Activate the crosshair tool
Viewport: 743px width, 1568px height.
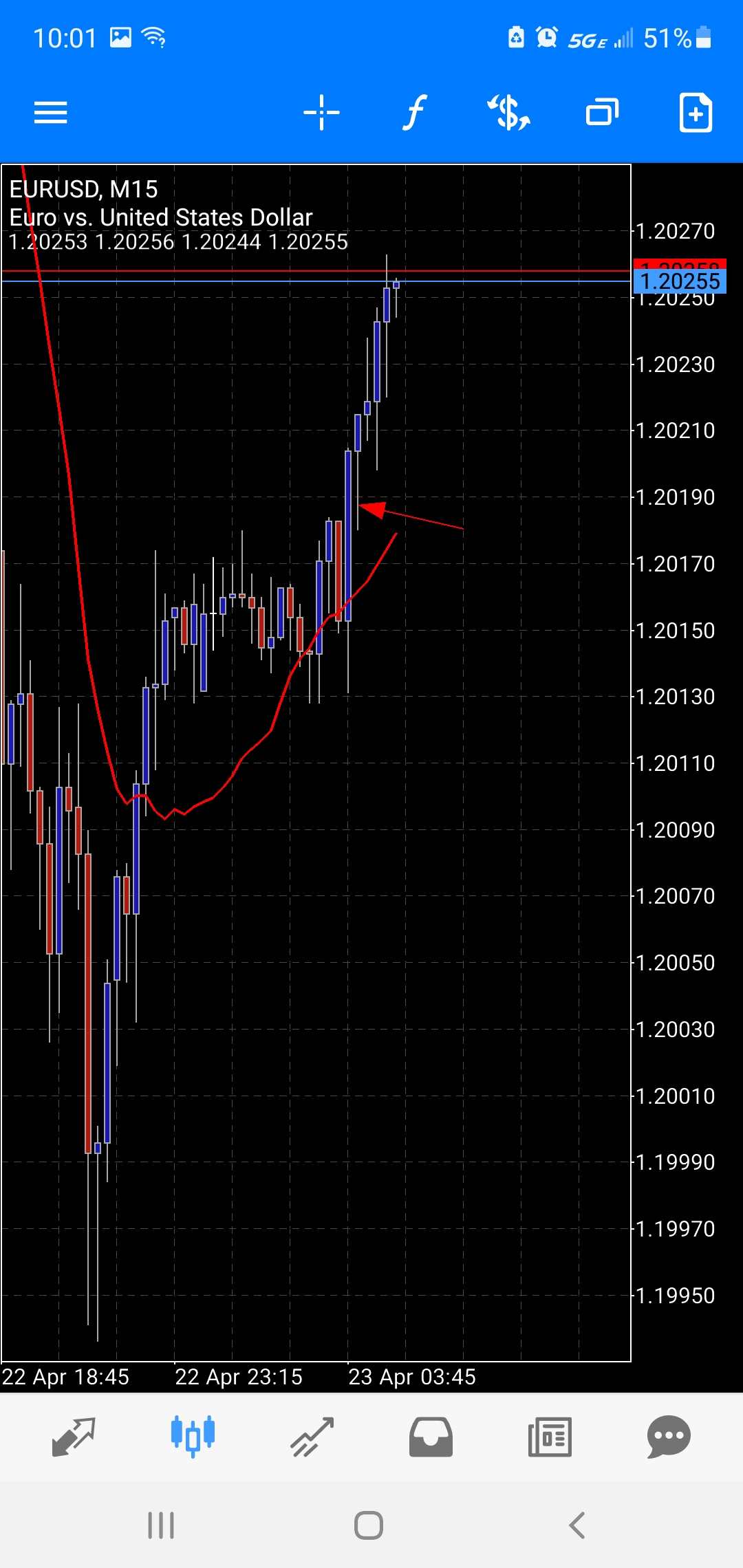point(321,112)
